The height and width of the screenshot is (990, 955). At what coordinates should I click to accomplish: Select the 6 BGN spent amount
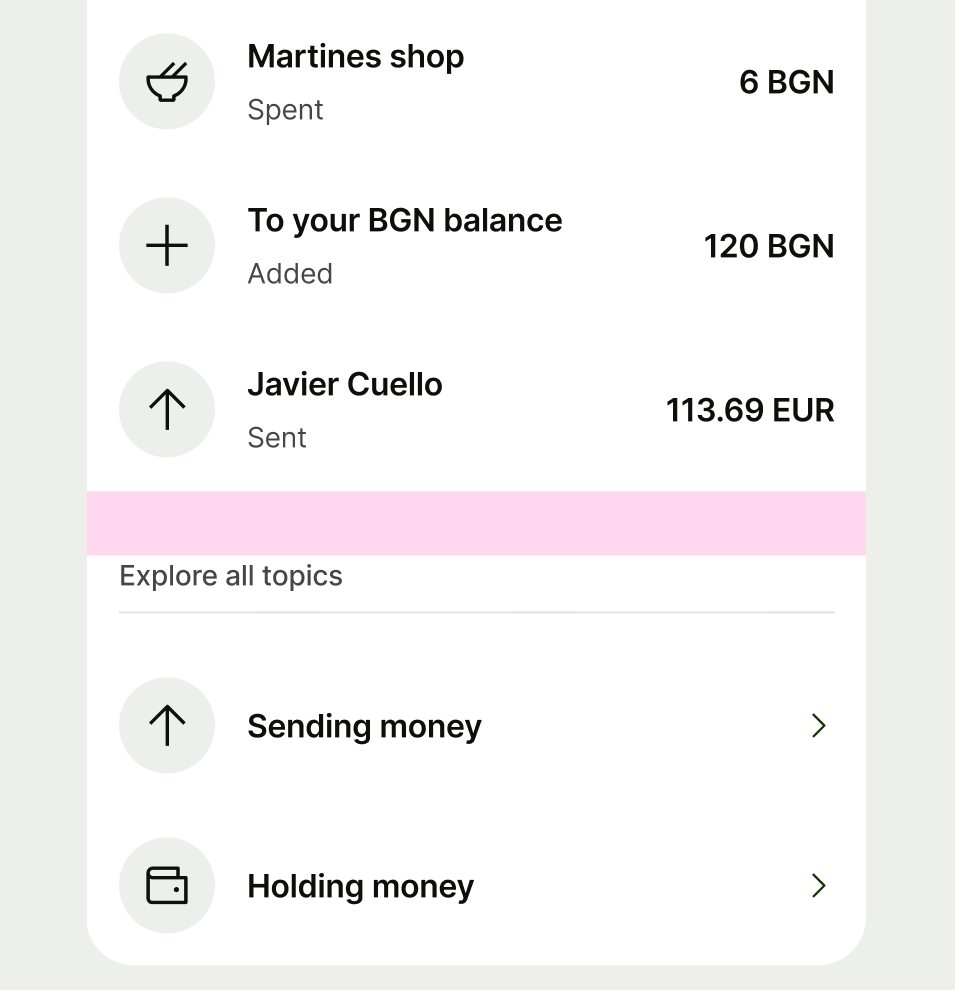coord(787,81)
